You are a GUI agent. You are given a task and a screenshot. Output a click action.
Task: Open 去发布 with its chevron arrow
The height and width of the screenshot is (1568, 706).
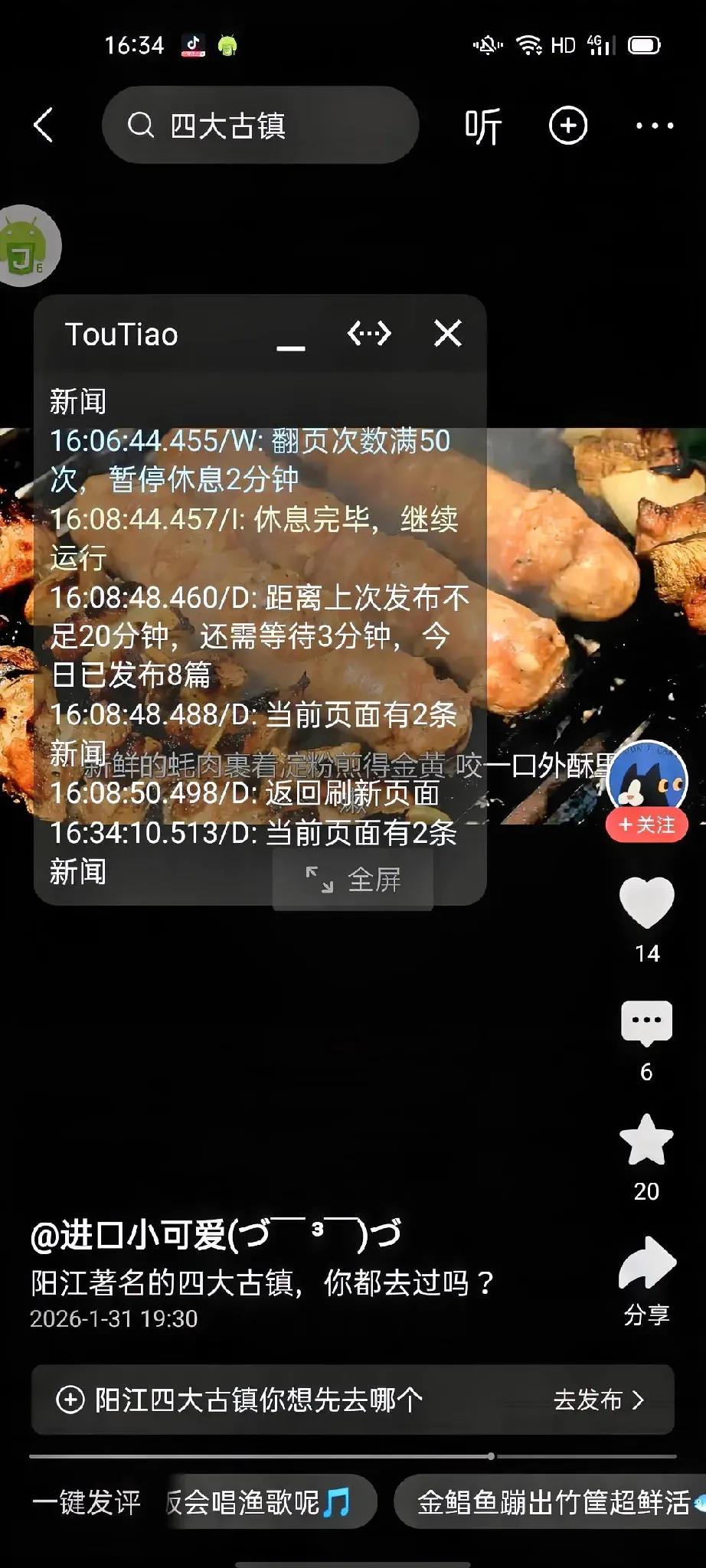(x=599, y=1400)
